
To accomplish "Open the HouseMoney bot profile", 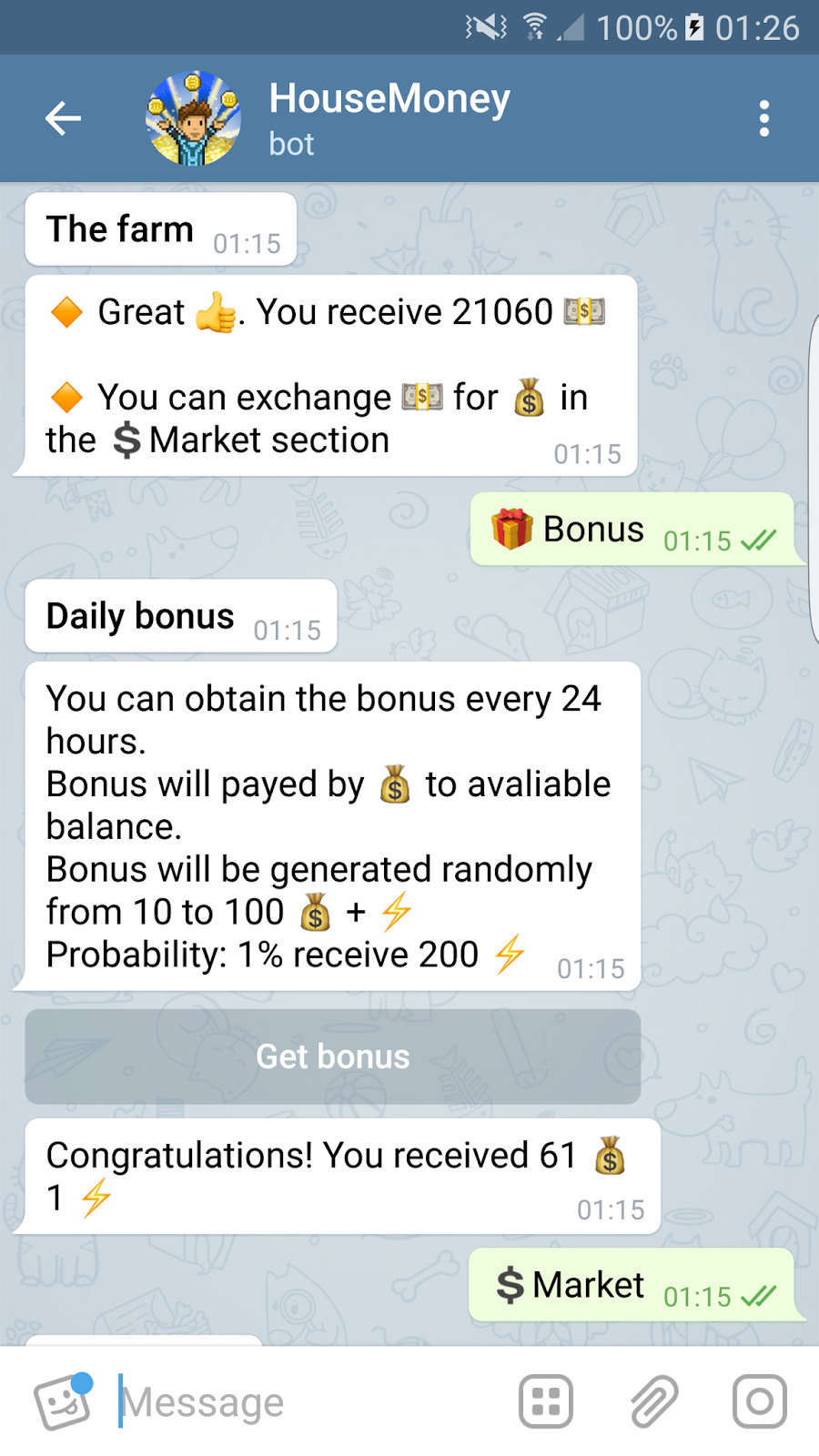I will [x=389, y=118].
